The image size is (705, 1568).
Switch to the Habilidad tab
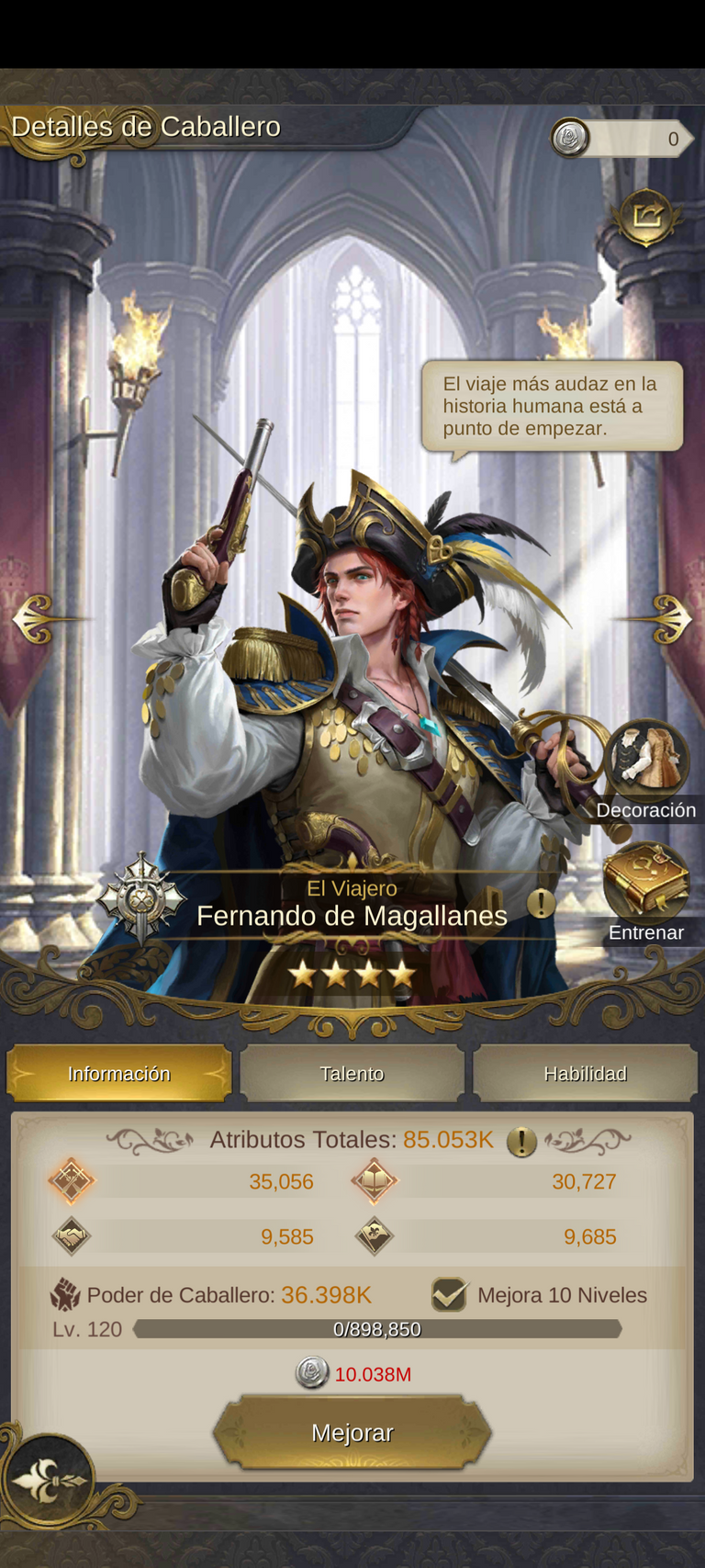click(585, 1073)
